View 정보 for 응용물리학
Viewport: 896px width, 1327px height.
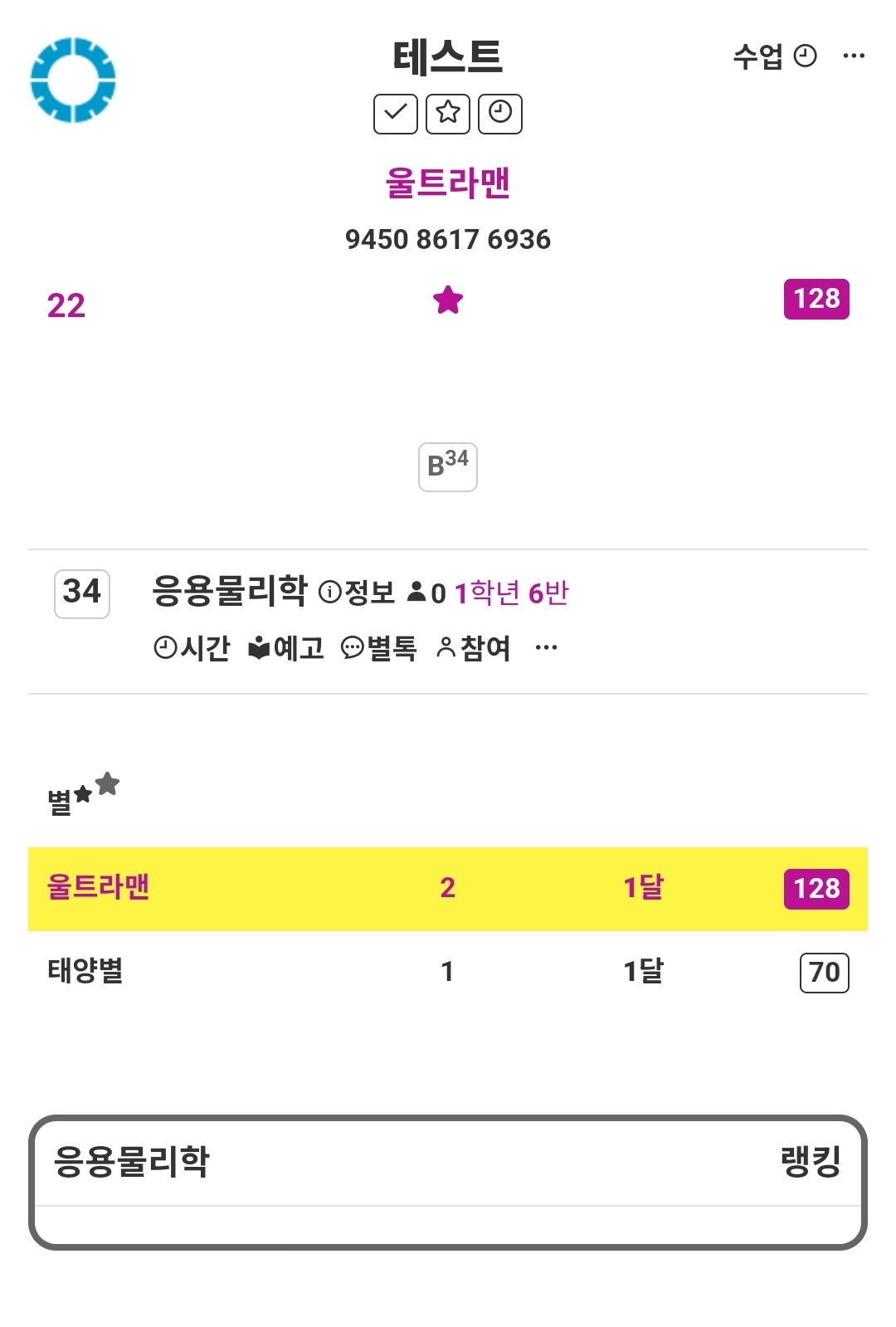point(357,593)
